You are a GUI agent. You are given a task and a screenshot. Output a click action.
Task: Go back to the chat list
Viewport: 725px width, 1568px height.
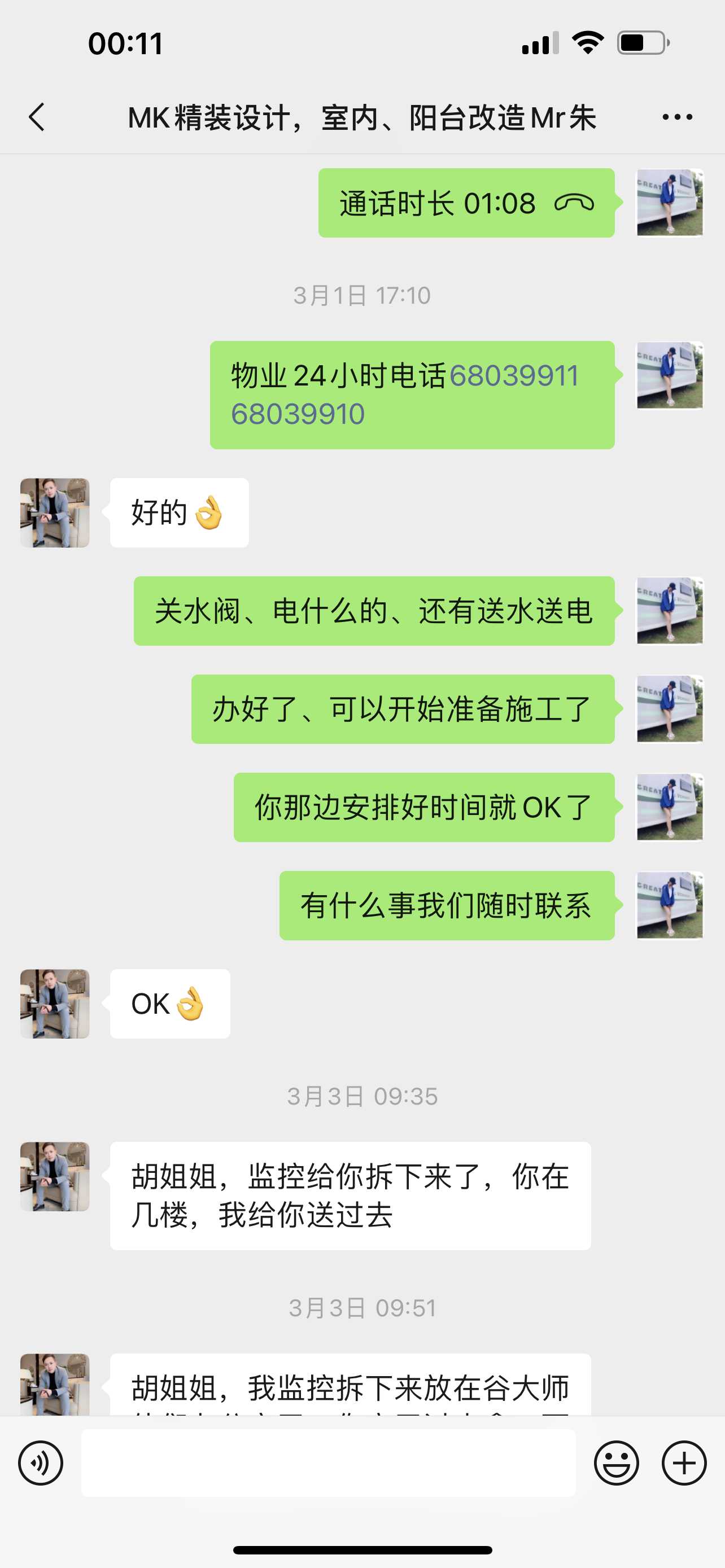coord(37,117)
